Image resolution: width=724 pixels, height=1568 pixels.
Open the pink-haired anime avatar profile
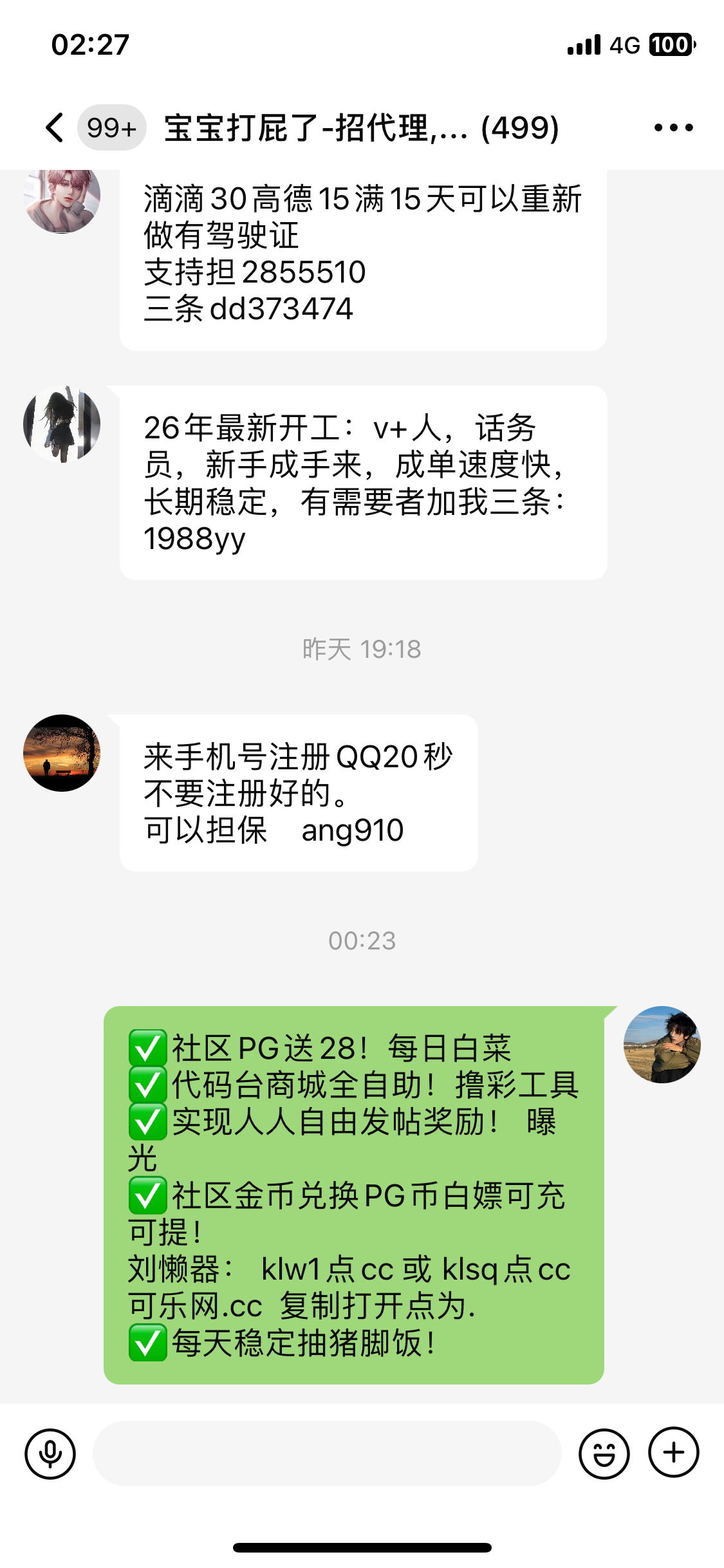pos(61,200)
